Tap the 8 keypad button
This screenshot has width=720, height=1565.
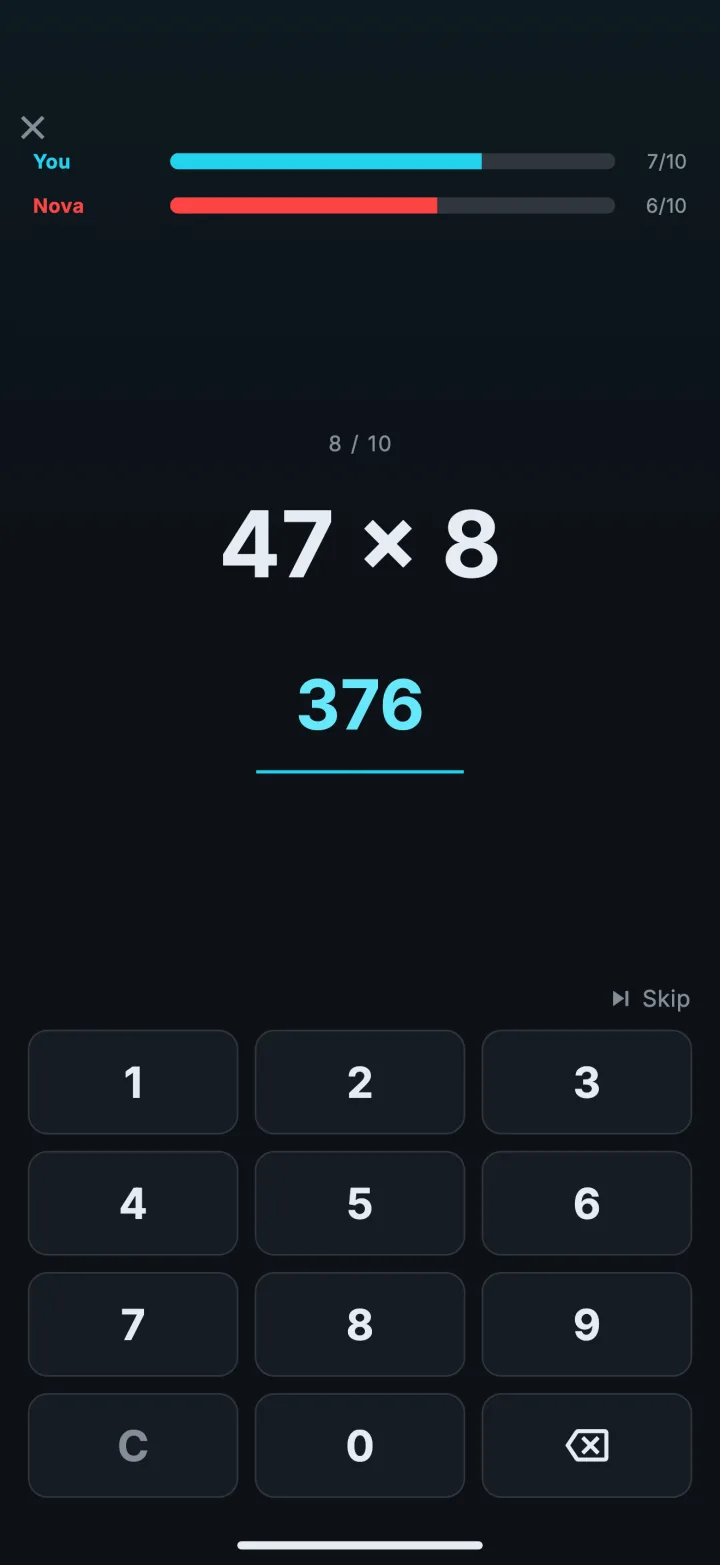click(x=360, y=1324)
